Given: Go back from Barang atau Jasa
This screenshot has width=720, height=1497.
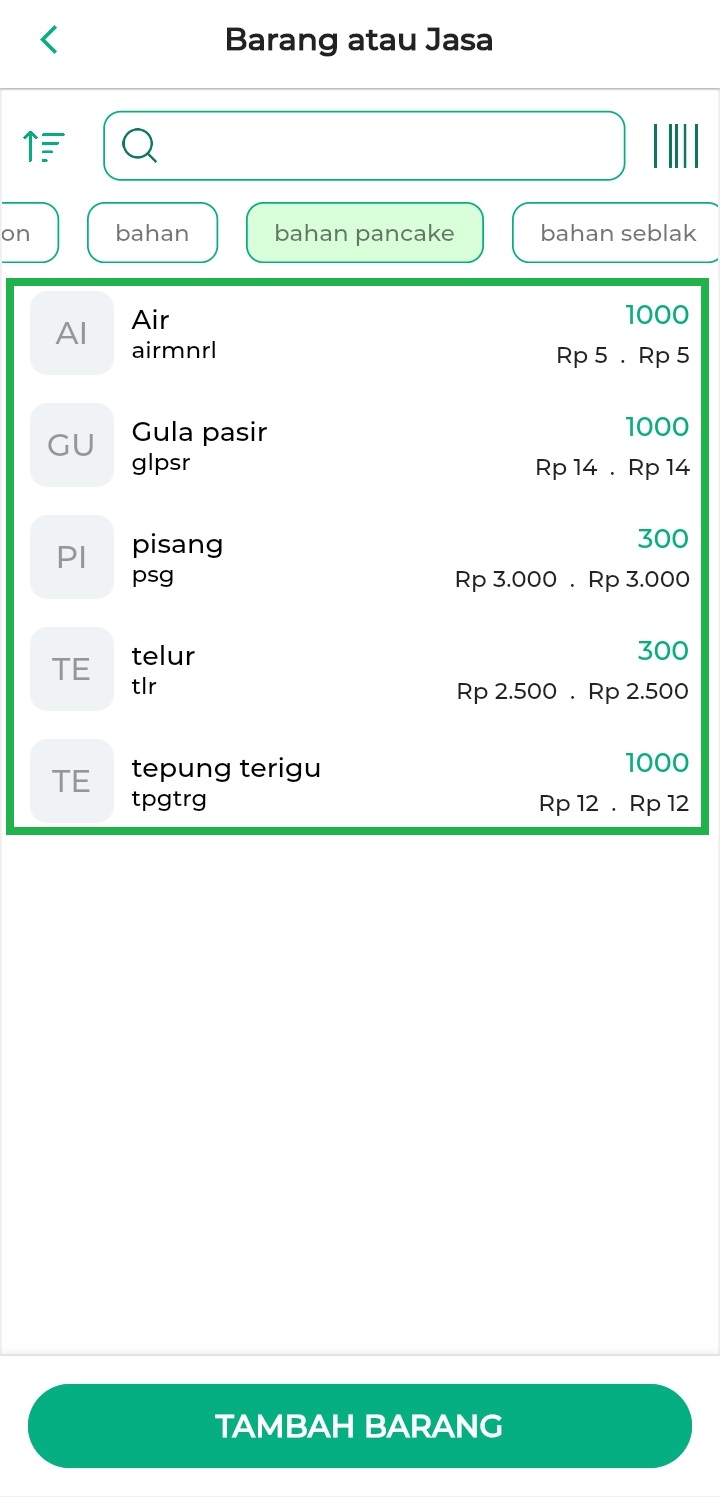Looking at the screenshot, I should [49, 40].
